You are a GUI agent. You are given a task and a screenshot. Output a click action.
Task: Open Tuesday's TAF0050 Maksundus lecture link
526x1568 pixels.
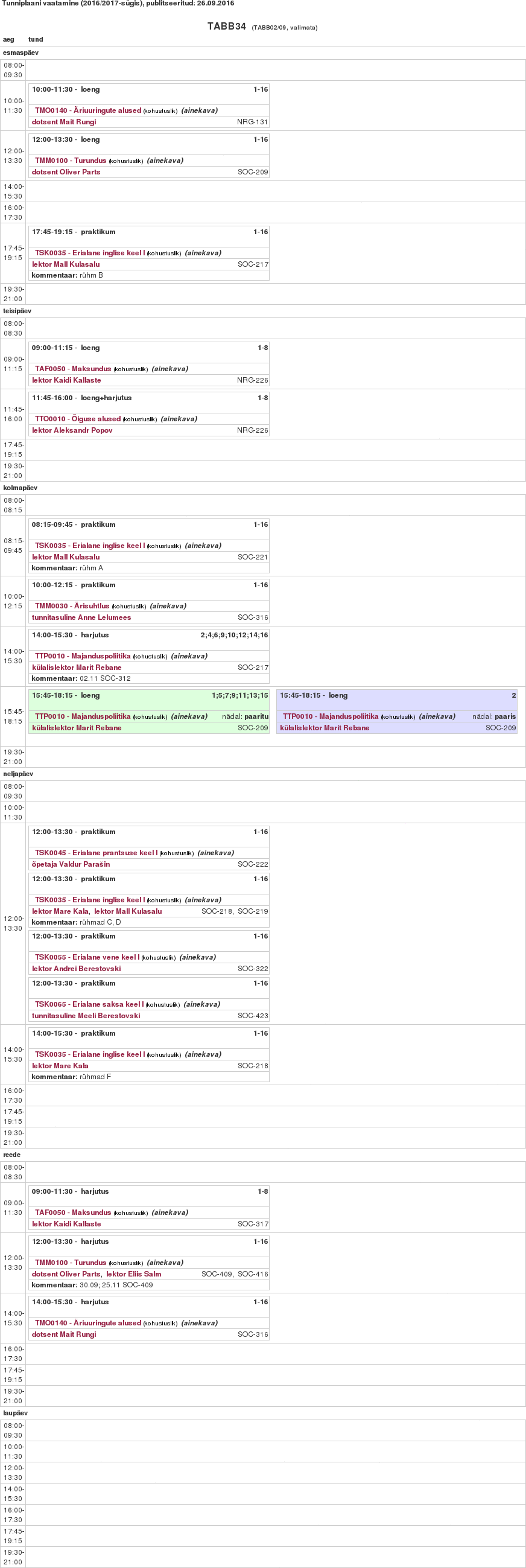tap(72, 369)
